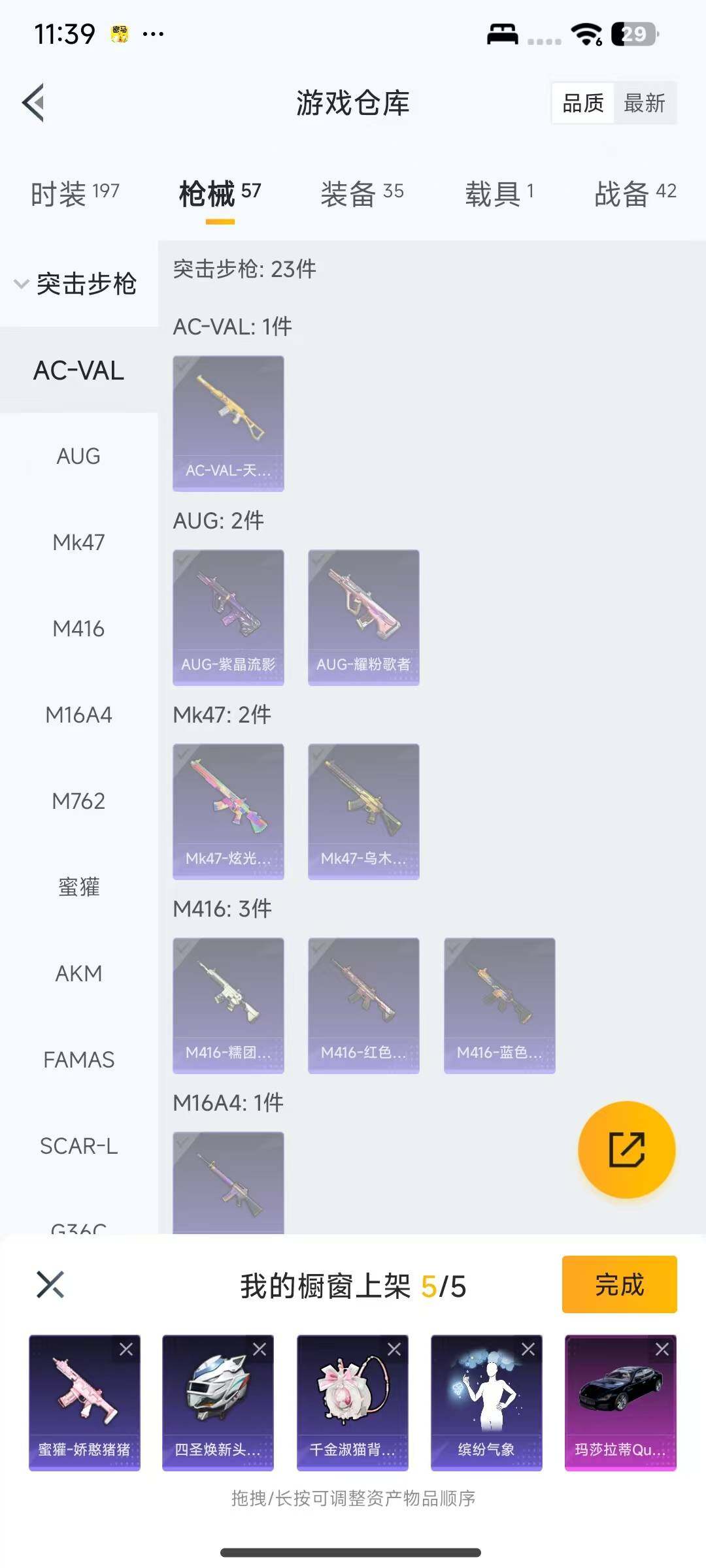Remove the 玛莎拉蒂 car from the showcase
The image size is (706, 1568).
(662, 1349)
